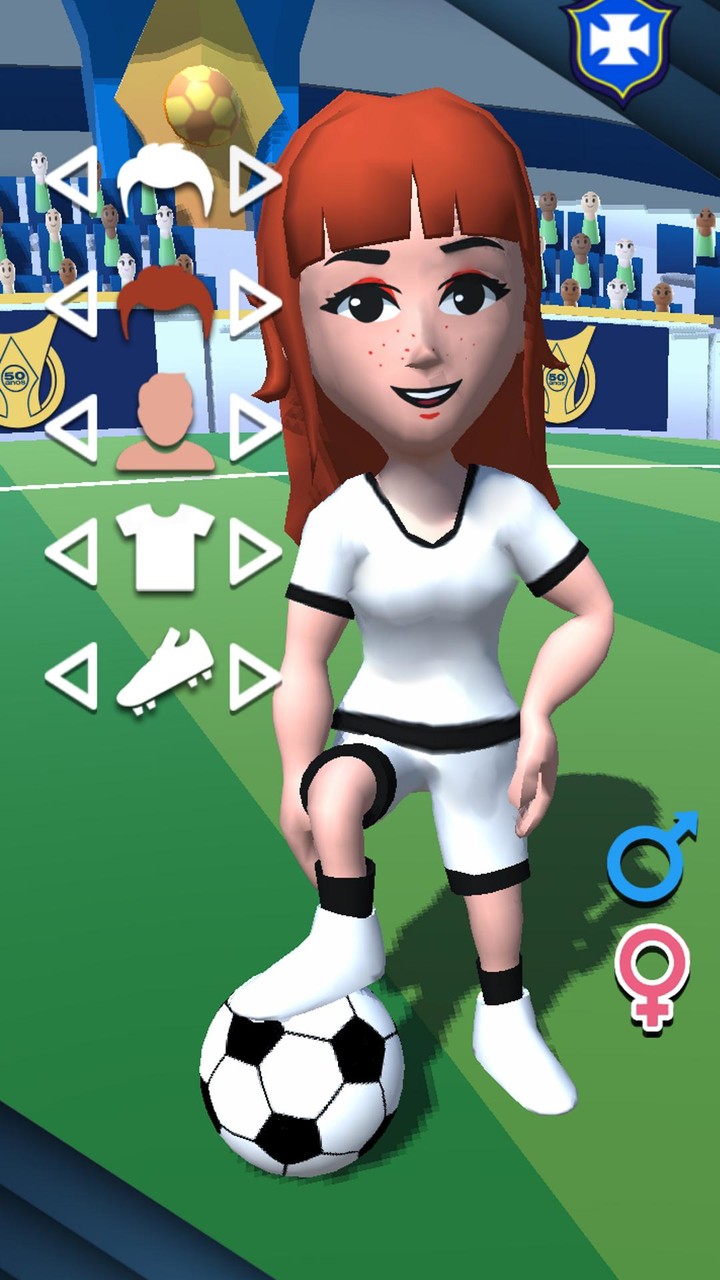View the previous jersey style
The width and height of the screenshot is (720, 1280).
point(78,545)
